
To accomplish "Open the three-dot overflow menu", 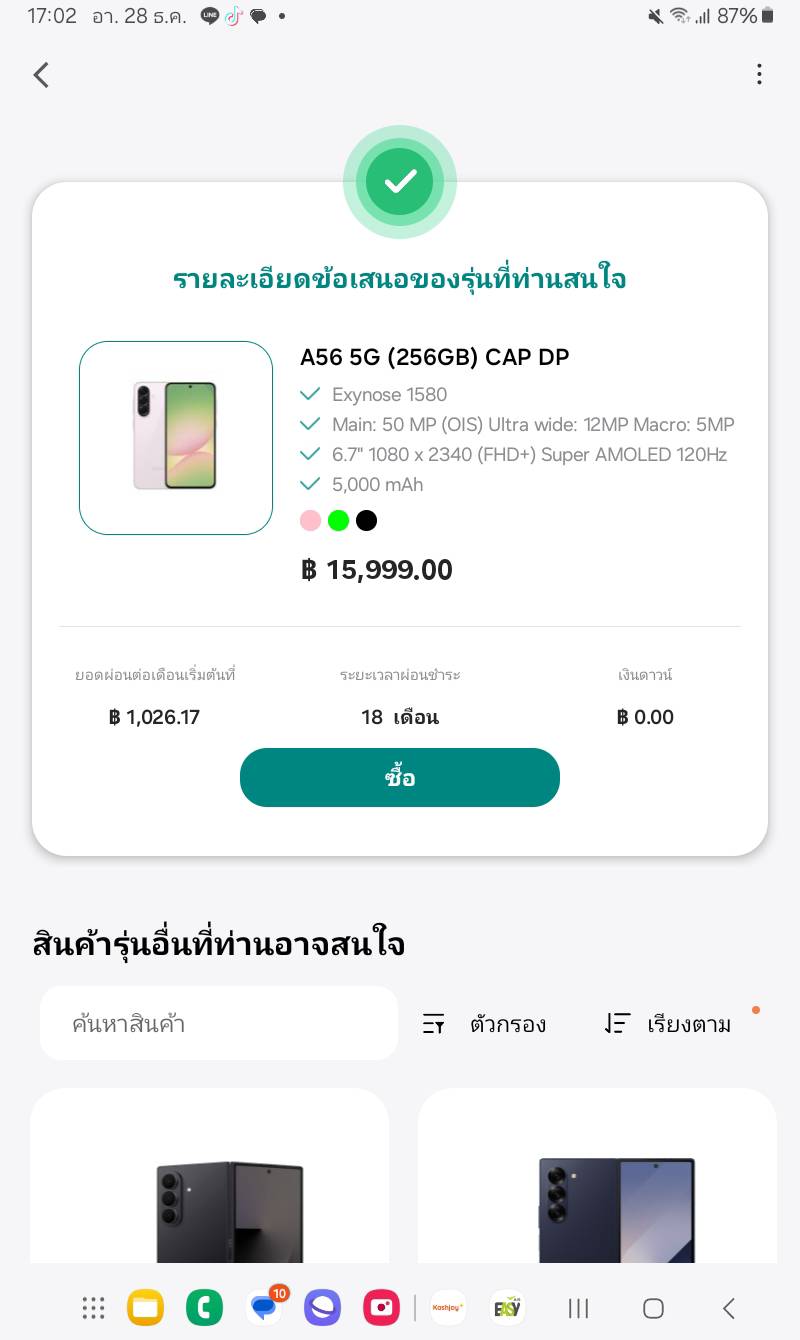I will pyautogui.click(x=759, y=74).
